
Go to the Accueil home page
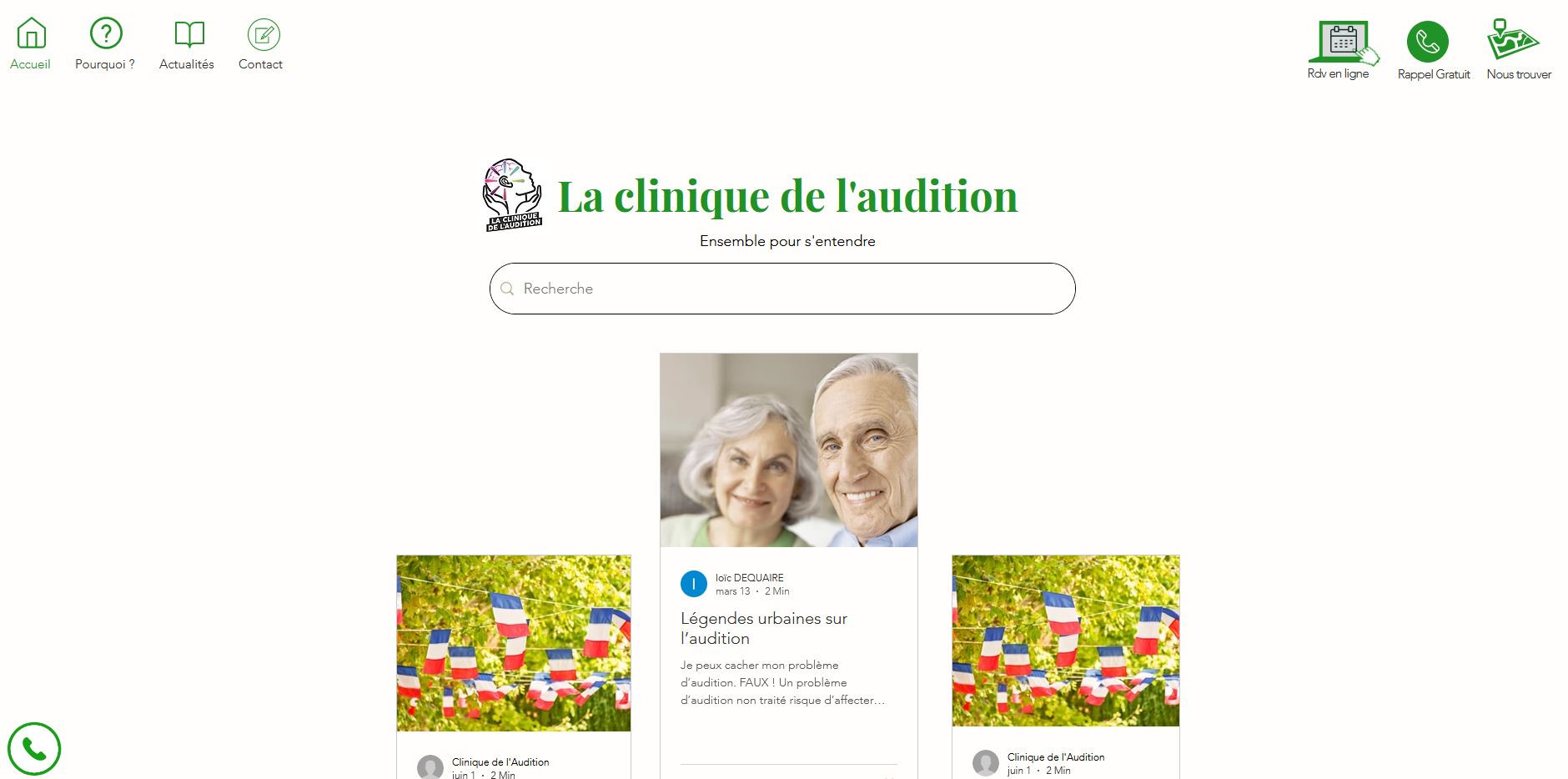point(31,44)
